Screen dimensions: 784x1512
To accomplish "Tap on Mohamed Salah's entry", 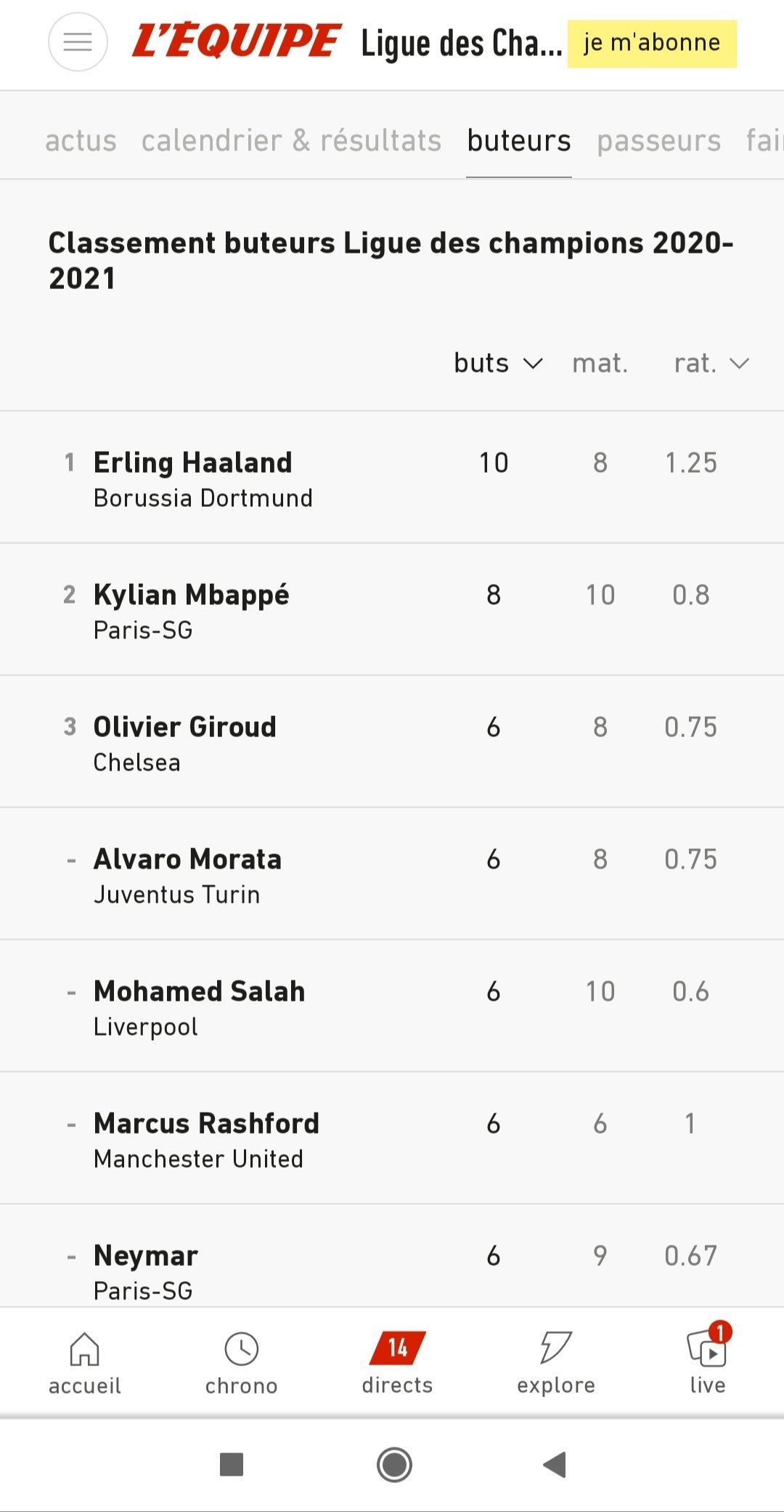I will pyautogui.click(x=199, y=1007).
